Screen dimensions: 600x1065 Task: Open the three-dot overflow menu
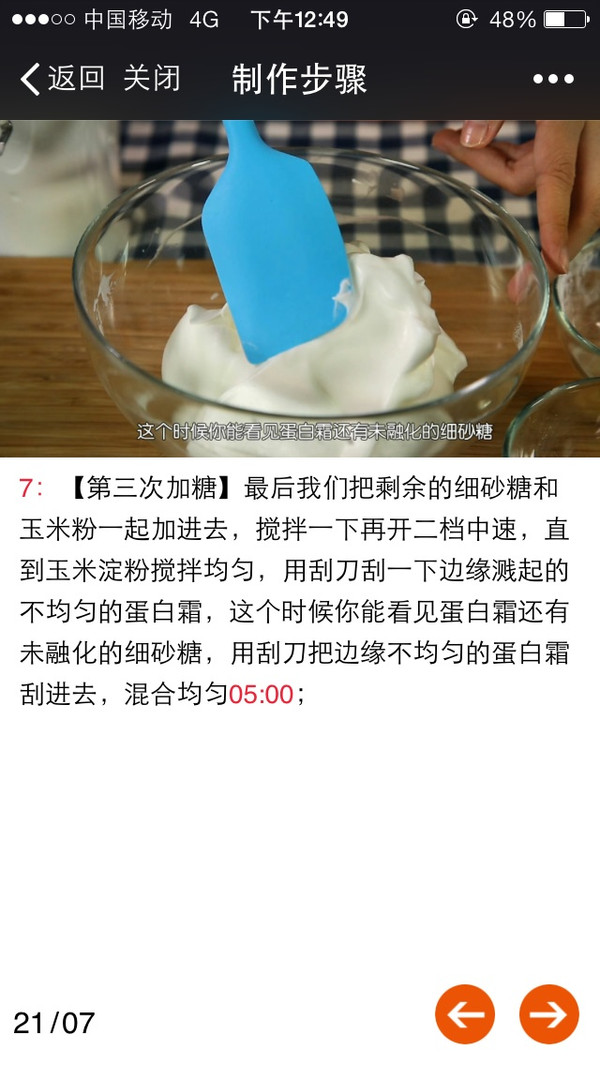553,80
